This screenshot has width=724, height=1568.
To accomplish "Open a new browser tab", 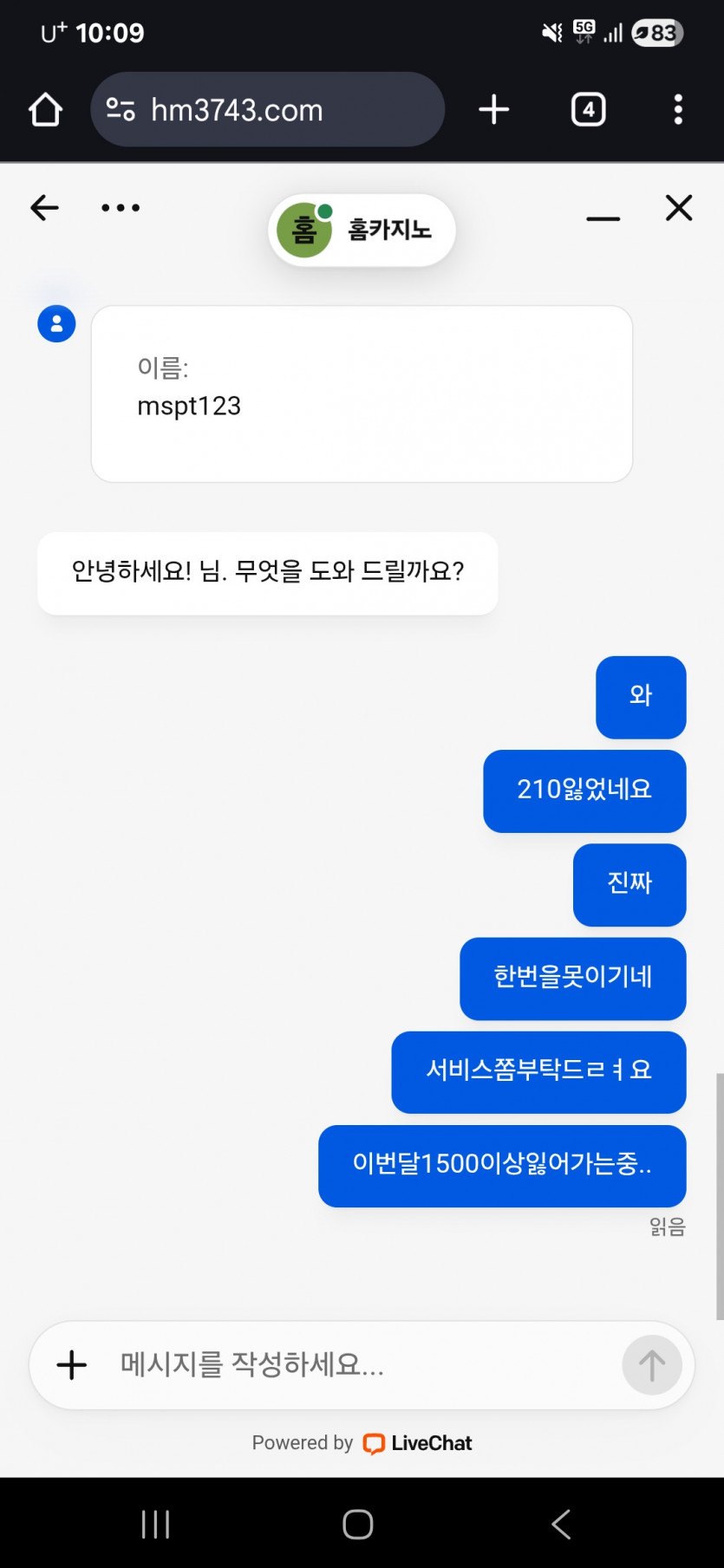I will pos(494,110).
